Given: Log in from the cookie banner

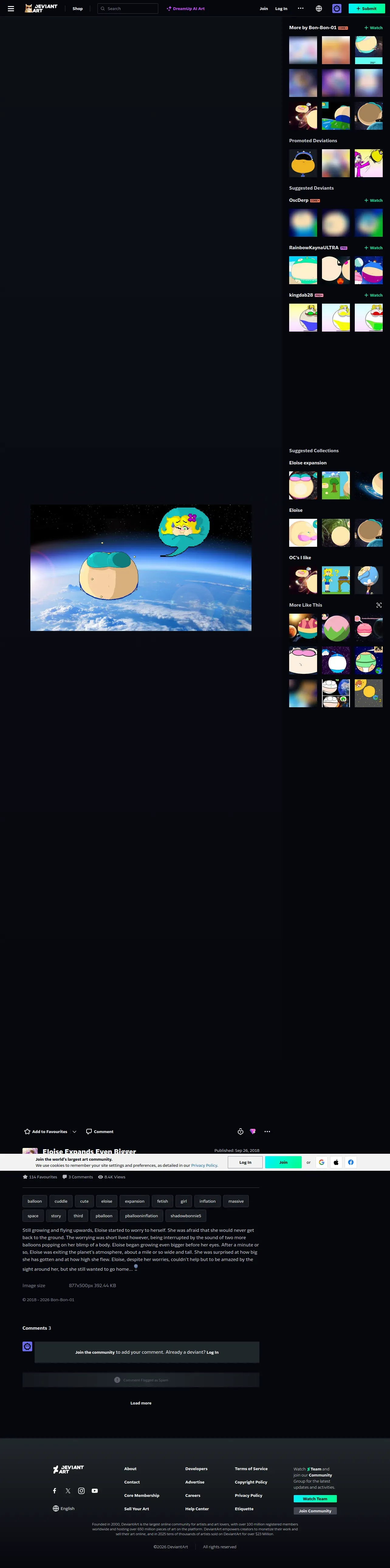Looking at the screenshot, I should point(245,1162).
